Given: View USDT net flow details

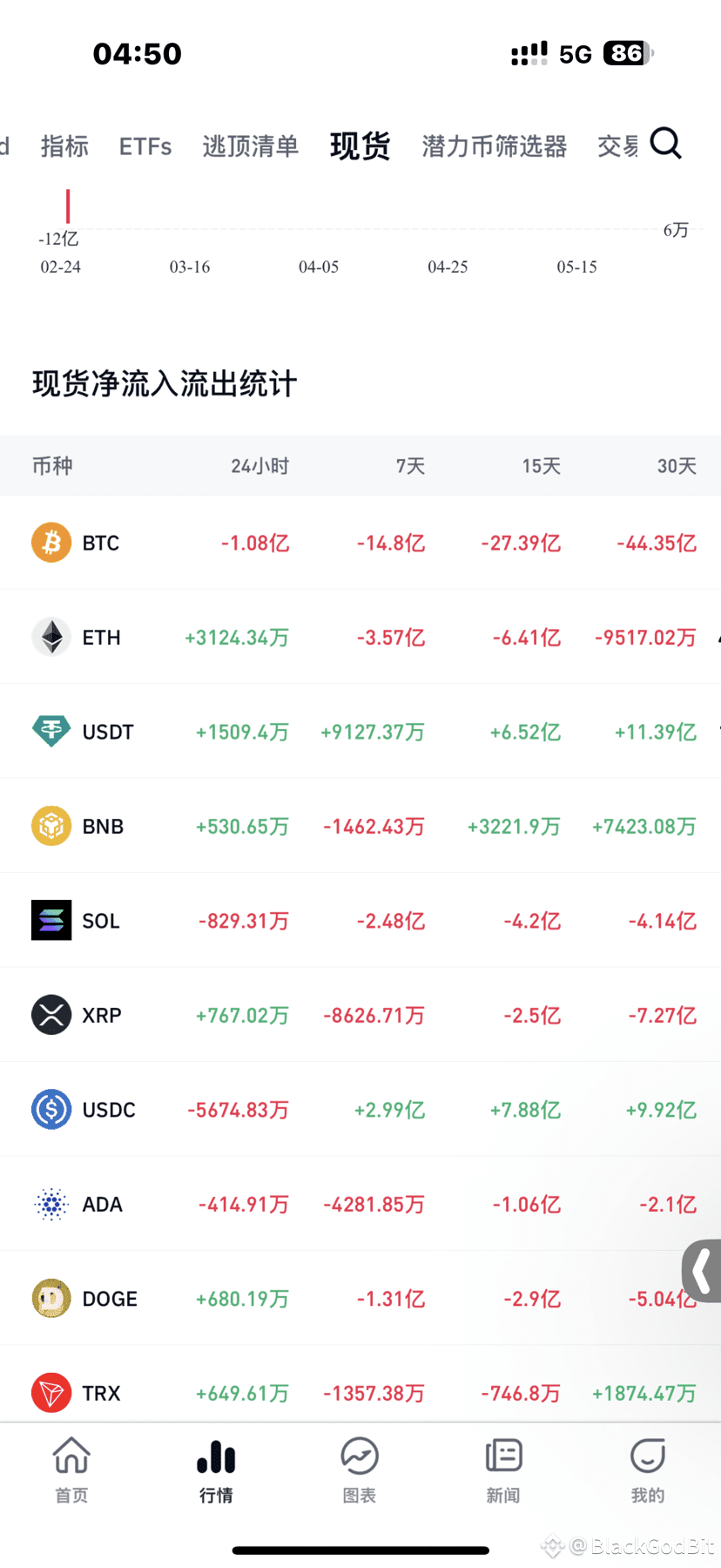Looking at the screenshot, I should point(360,732).
